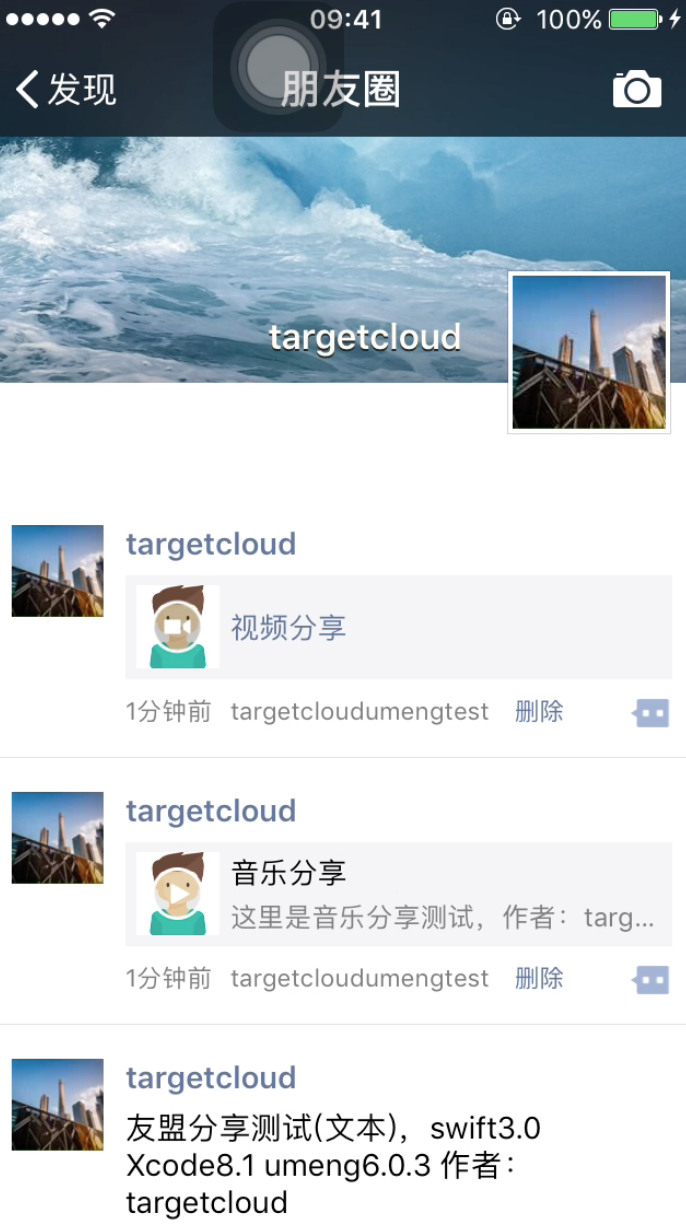Open targetcloud name on 音乐分享 post
The width and height of the screenshot is (686, 1230).
click(x=210, y=811)
